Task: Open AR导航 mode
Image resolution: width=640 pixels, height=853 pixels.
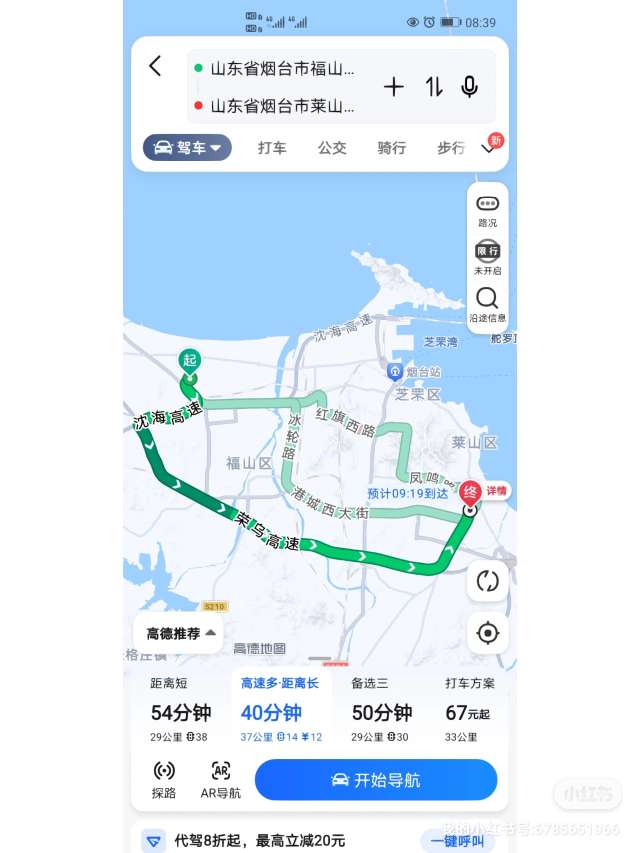Action: tap(221, 779)
